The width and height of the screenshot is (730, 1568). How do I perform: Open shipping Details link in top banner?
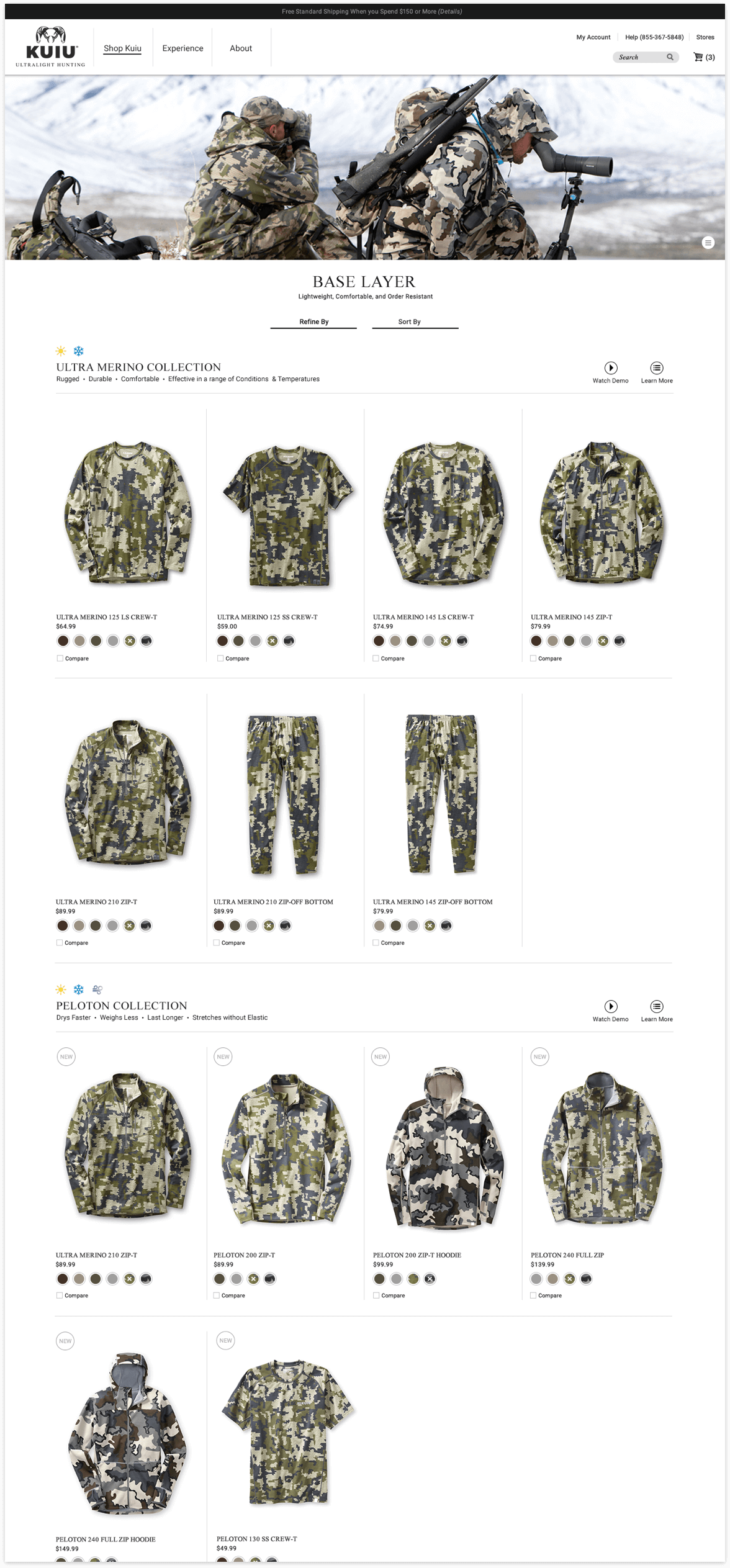450,11
